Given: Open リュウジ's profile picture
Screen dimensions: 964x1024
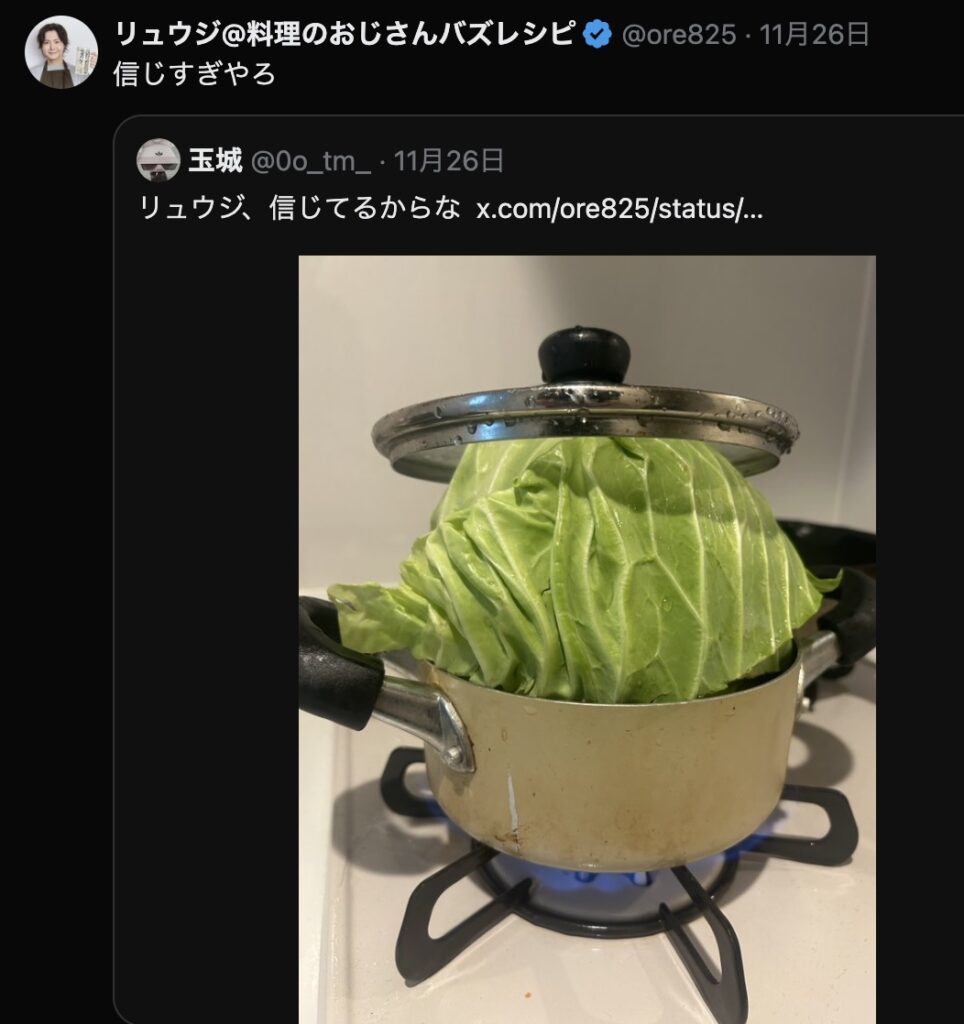Looking at the screenshot, I should pyautogui.click(x=61, y=52).
